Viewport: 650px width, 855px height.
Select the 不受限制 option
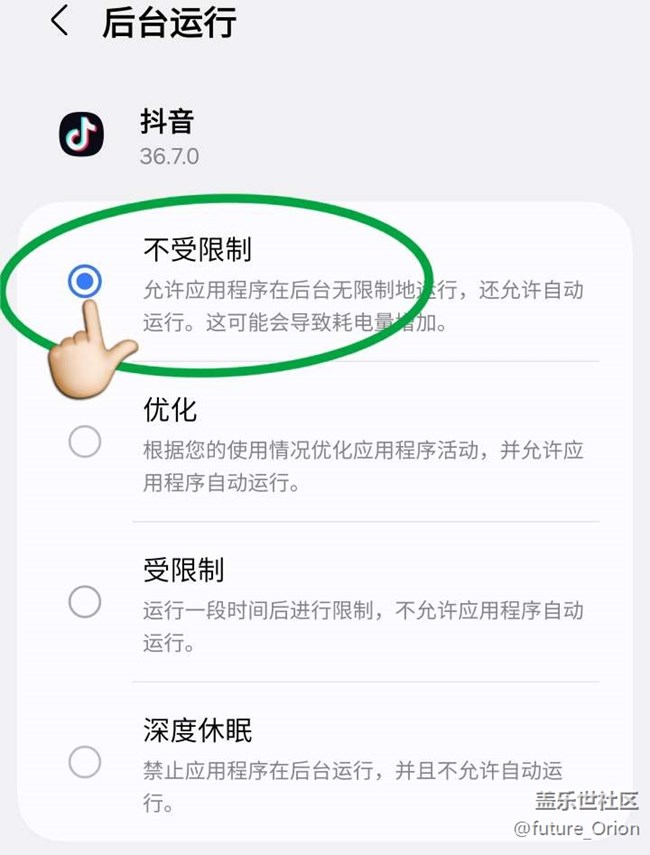(85, 282)
